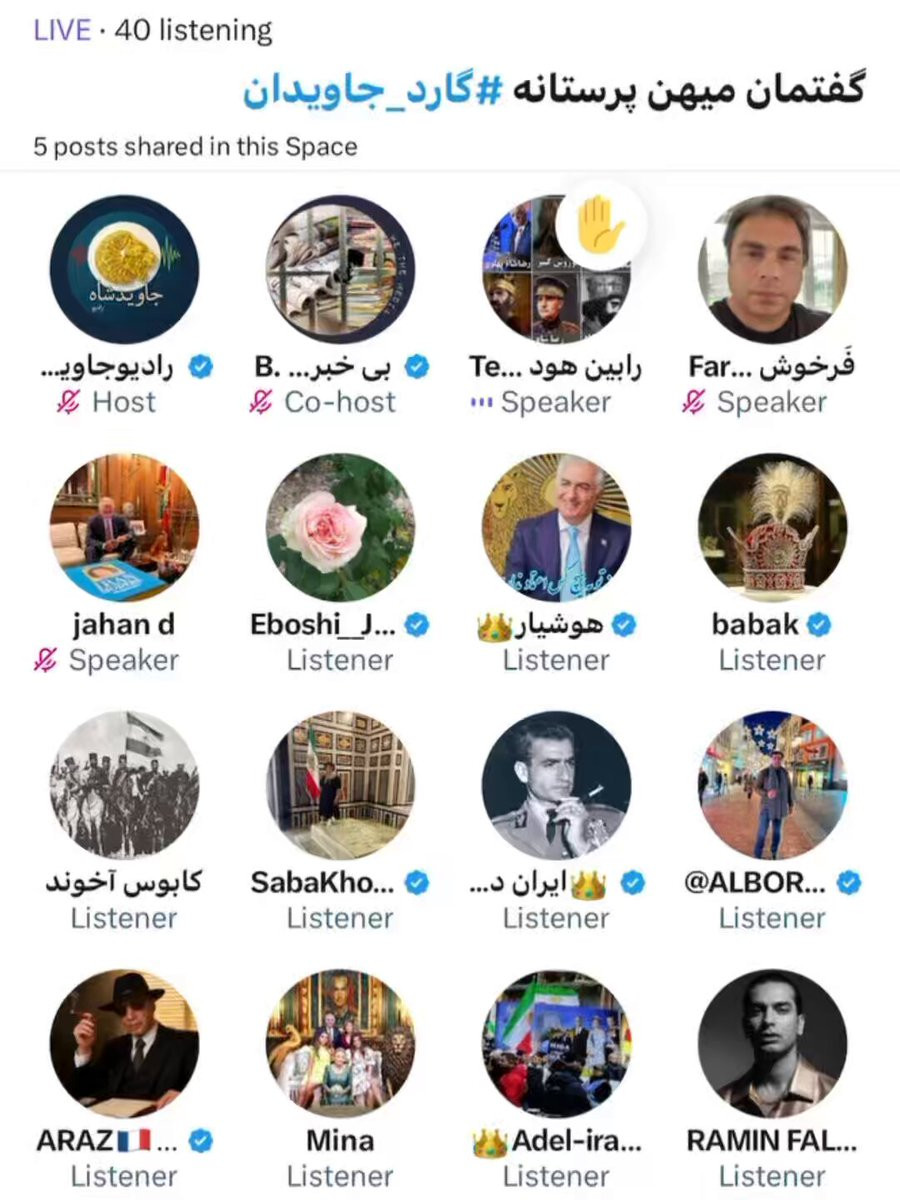View speaker with raised hand

(x=556, y=269)
